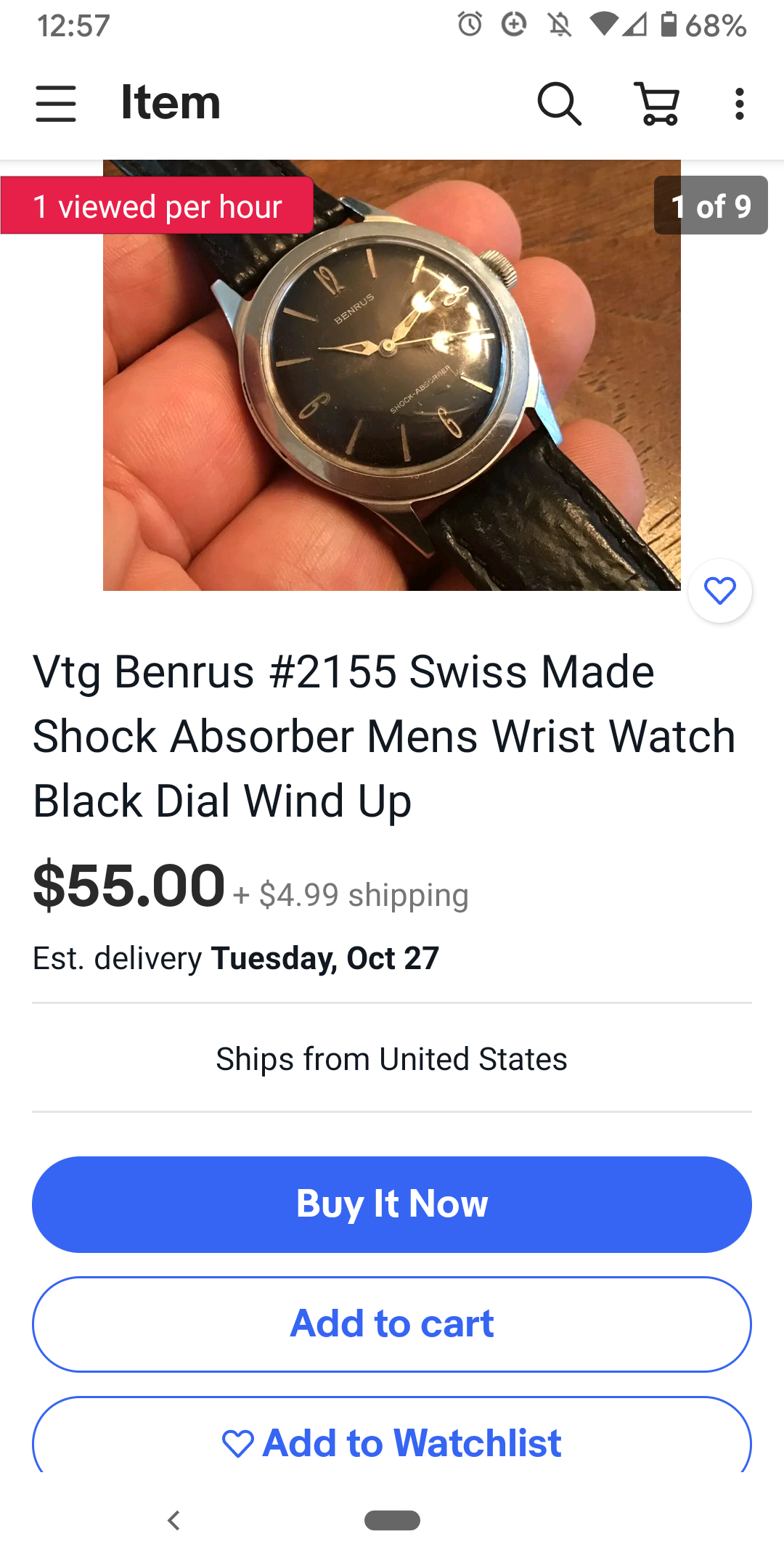
Task: Open the search icon
Action: (x=559, y=104)
